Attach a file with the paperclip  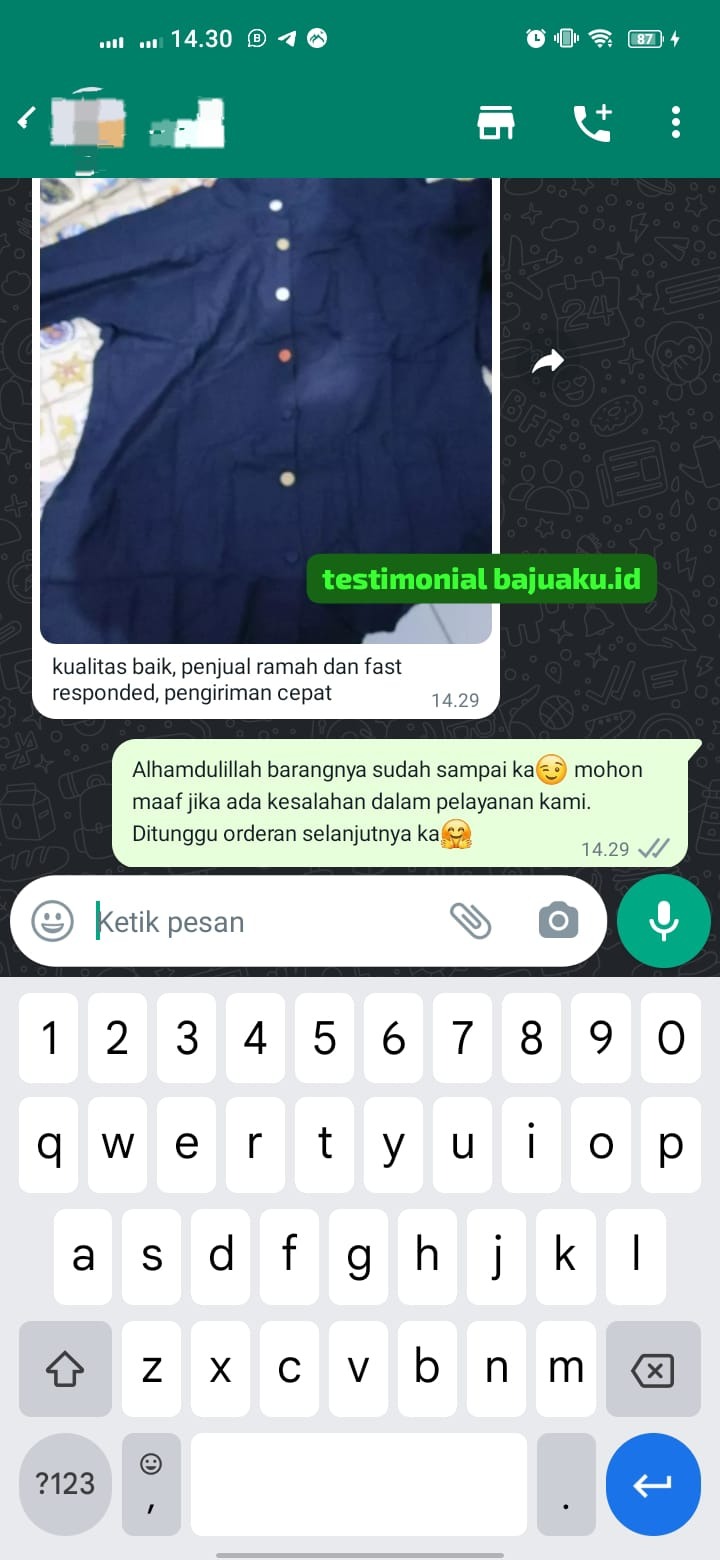pos(470,921)
